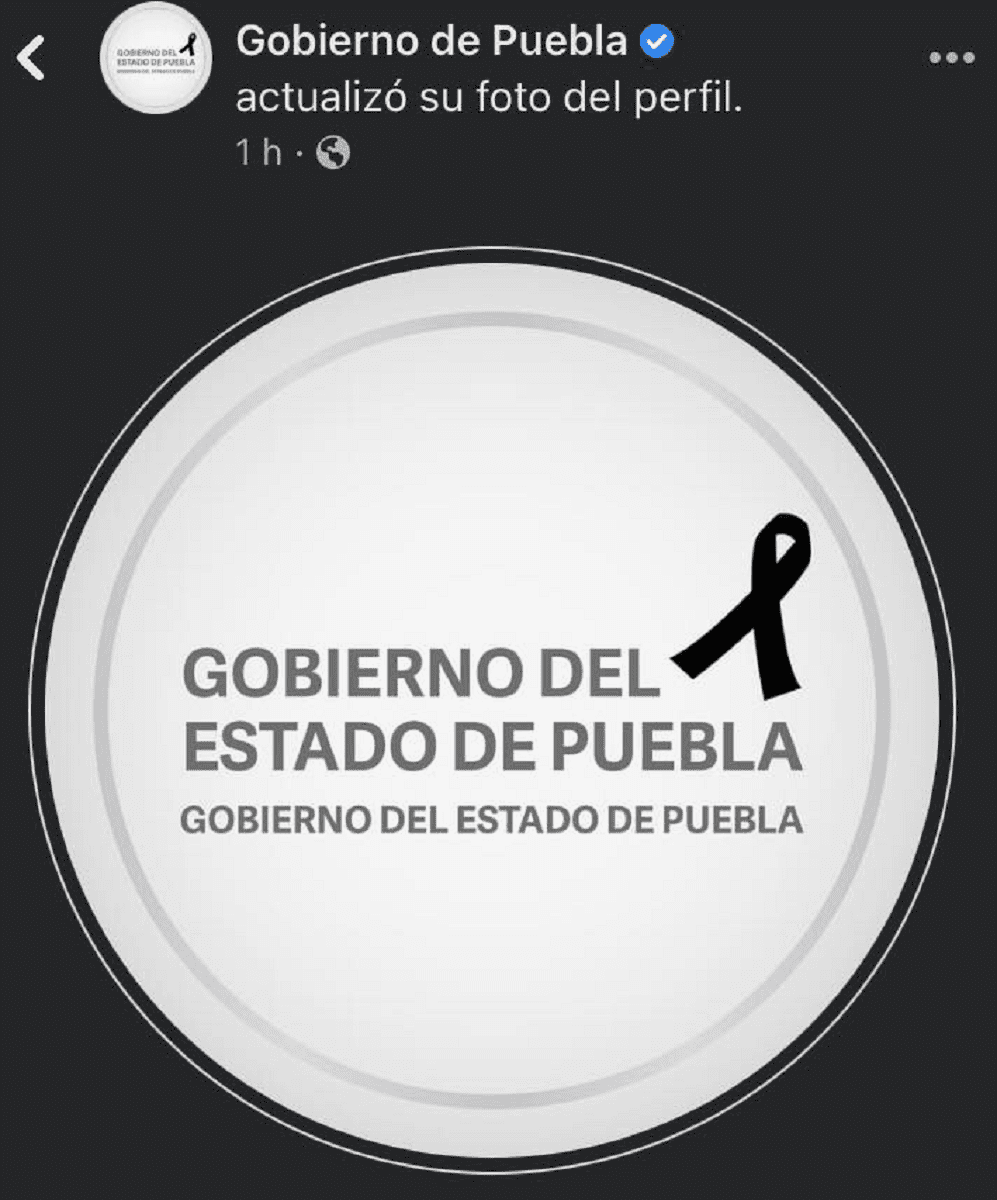The width and height of the screenshot is (997, 1200).
Task: Open Gobierno de Puebla's small profile avatar
Action: pyautogui.click(x=155, y=59)
